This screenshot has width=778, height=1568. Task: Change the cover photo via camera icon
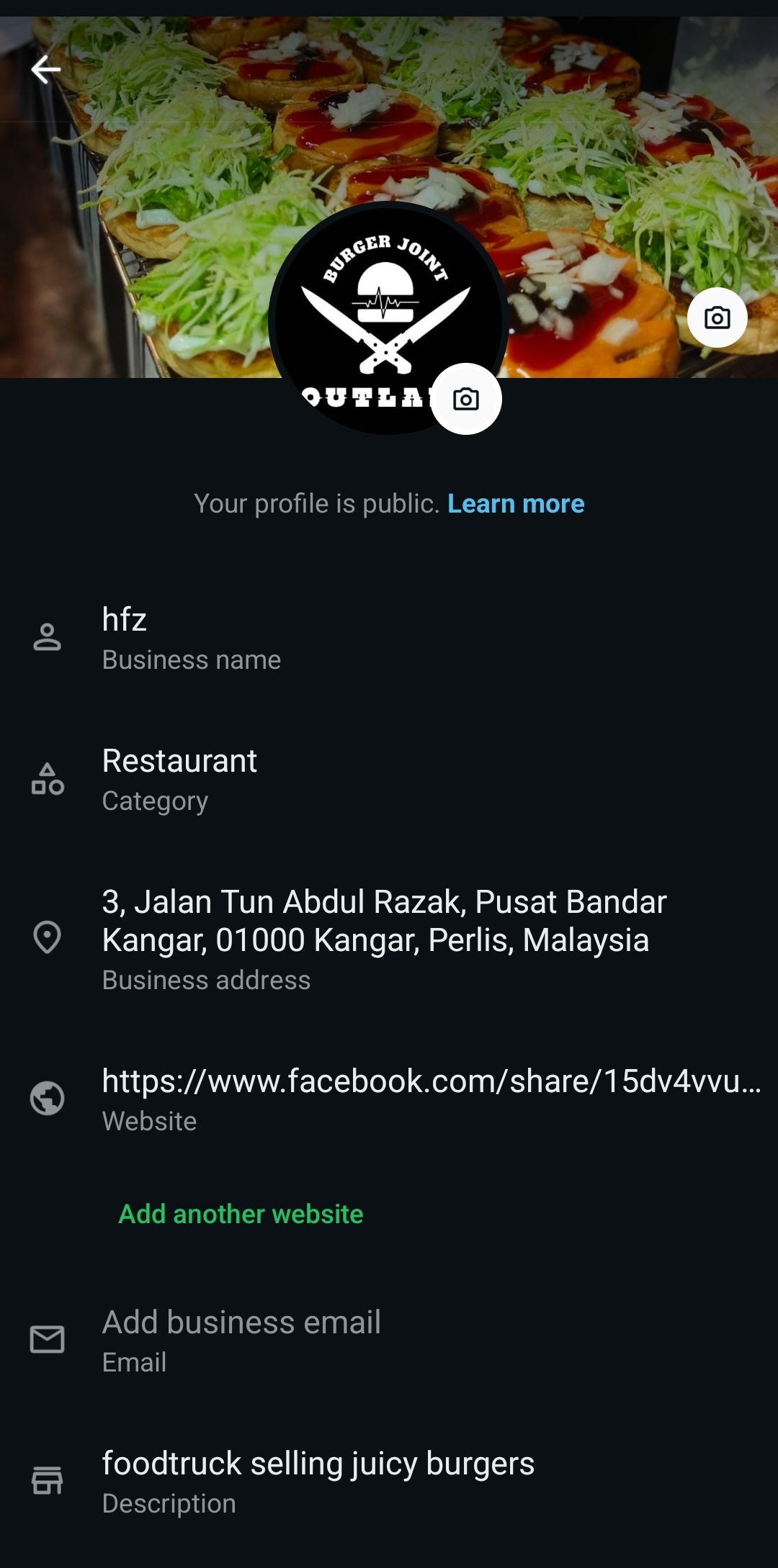tap(717, 318)
